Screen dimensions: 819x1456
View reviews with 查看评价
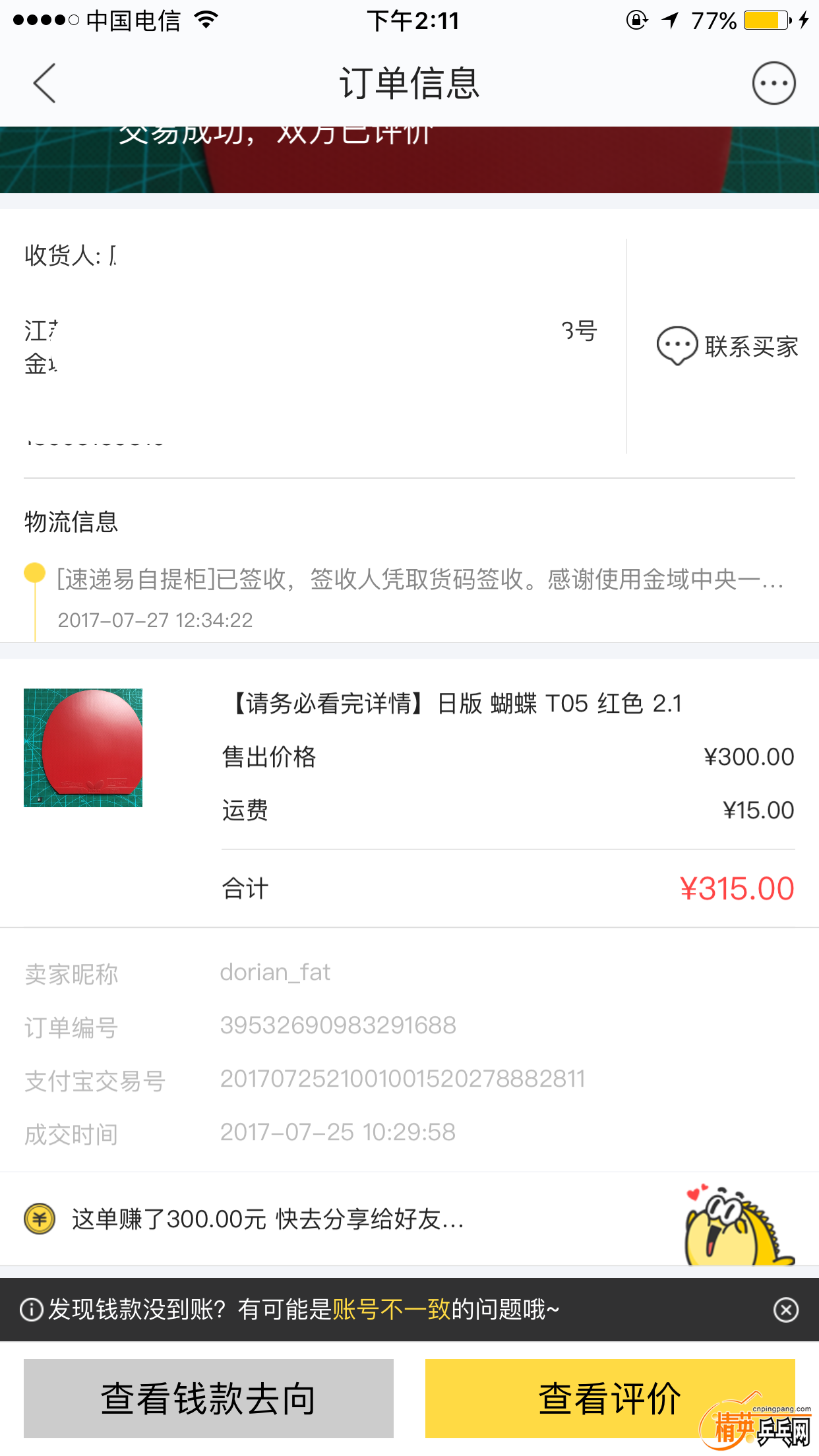609,1398
